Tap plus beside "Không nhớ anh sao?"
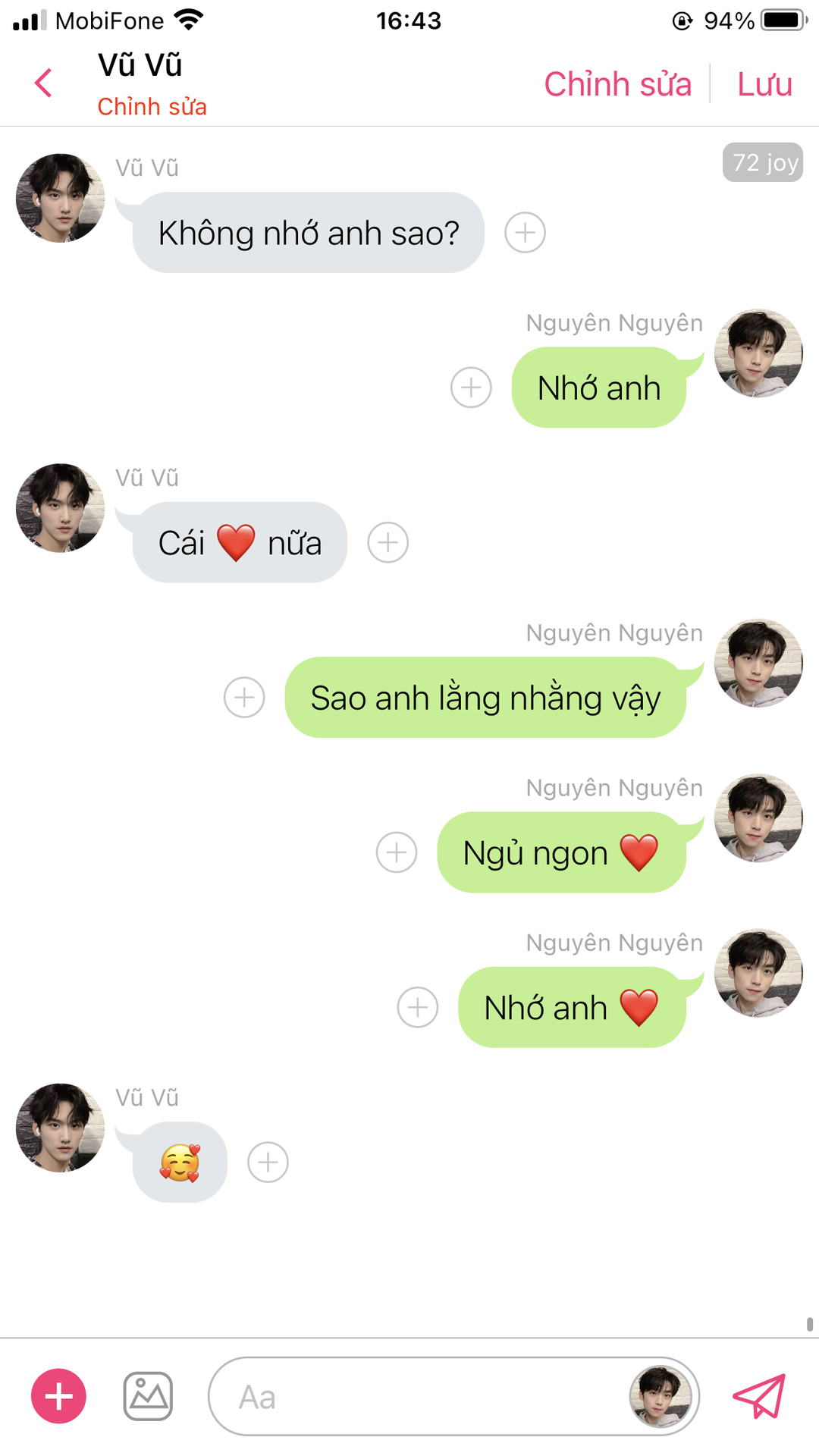This screenshot has width=819, height=1456. coord(525,233)
